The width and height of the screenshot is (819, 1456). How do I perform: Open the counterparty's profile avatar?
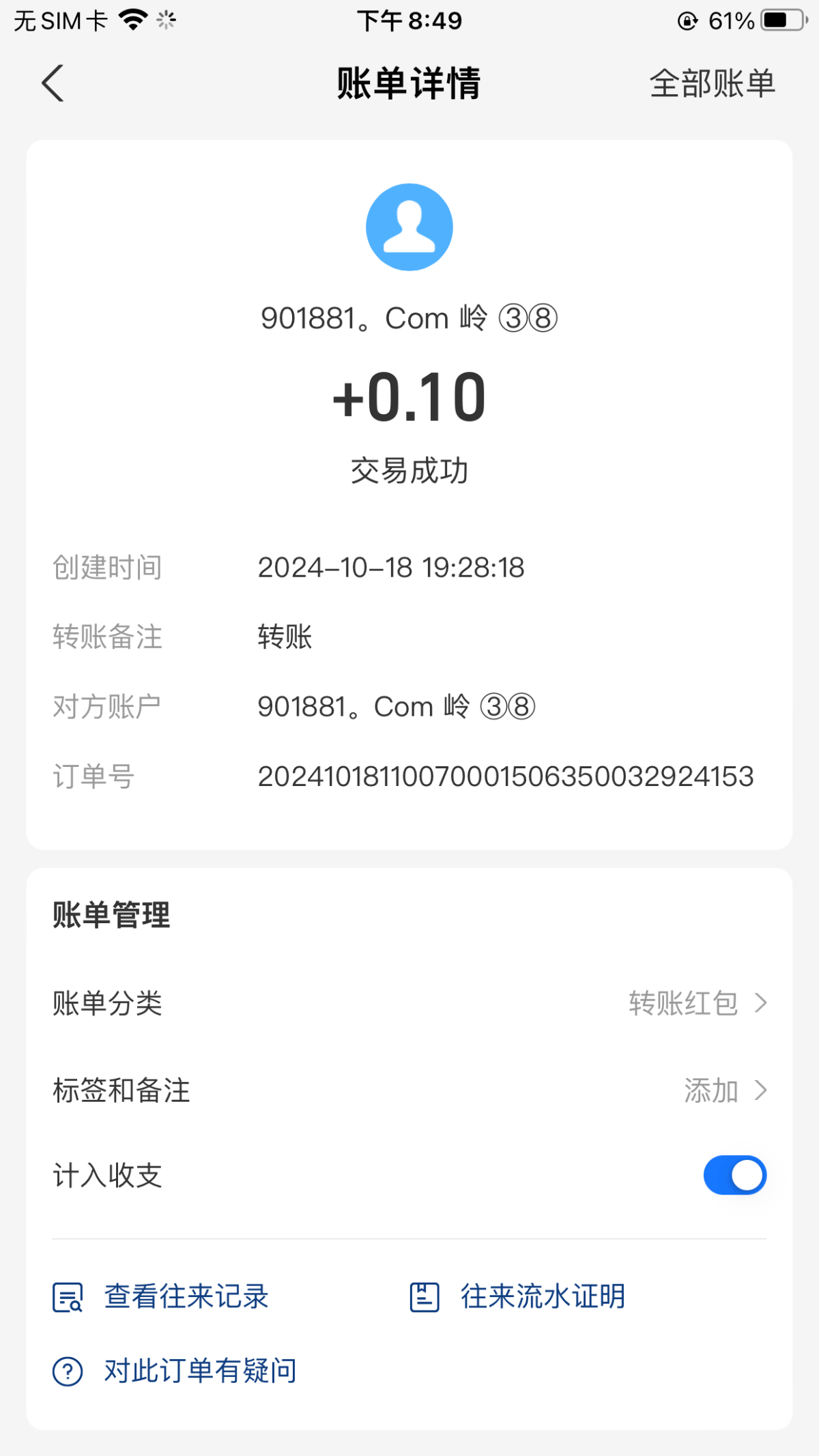409,227
